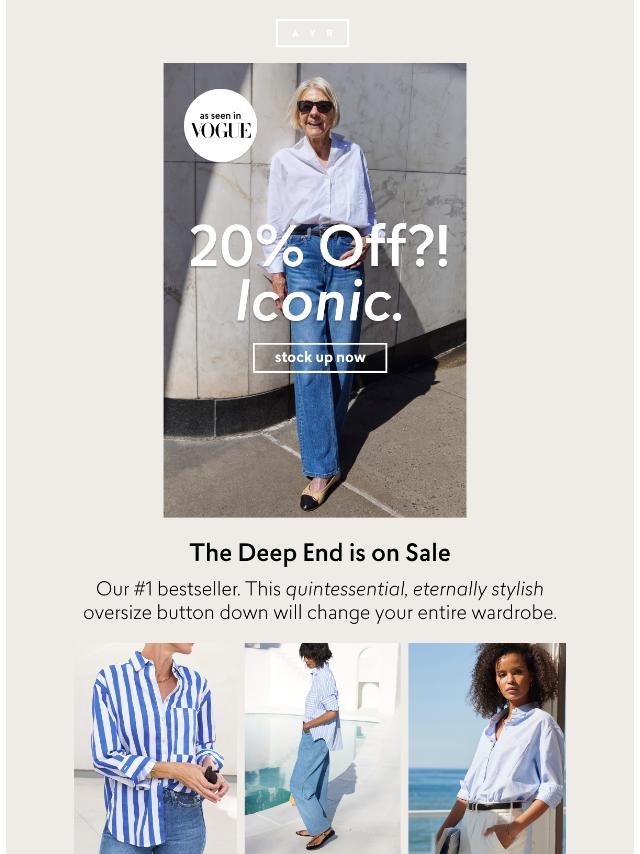Tap the 'stock up now' button
This screenshot has width=640, height=854.
click(x=319, y=357)
